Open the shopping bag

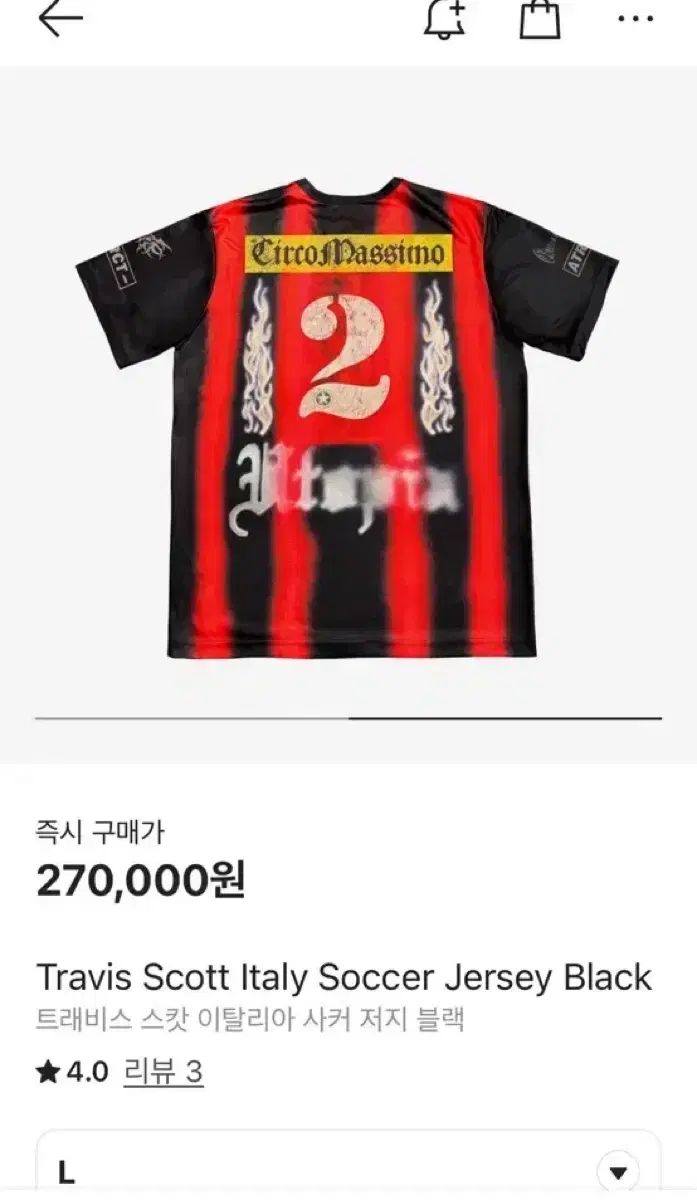pos(540,19)
